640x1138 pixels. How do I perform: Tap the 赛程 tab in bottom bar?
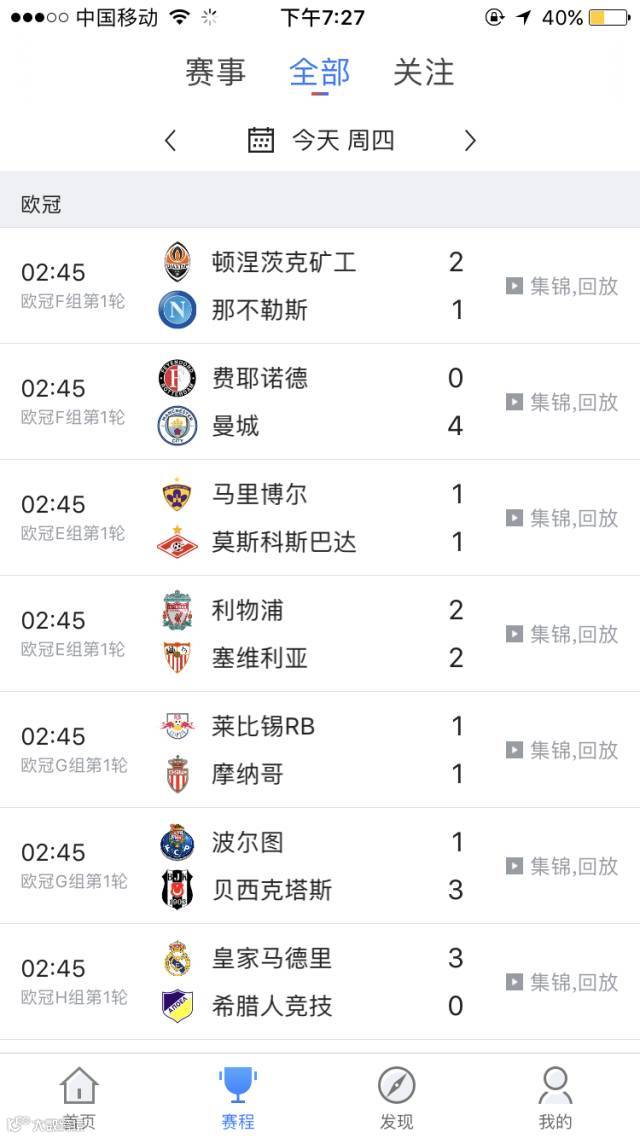point(238,1097)
